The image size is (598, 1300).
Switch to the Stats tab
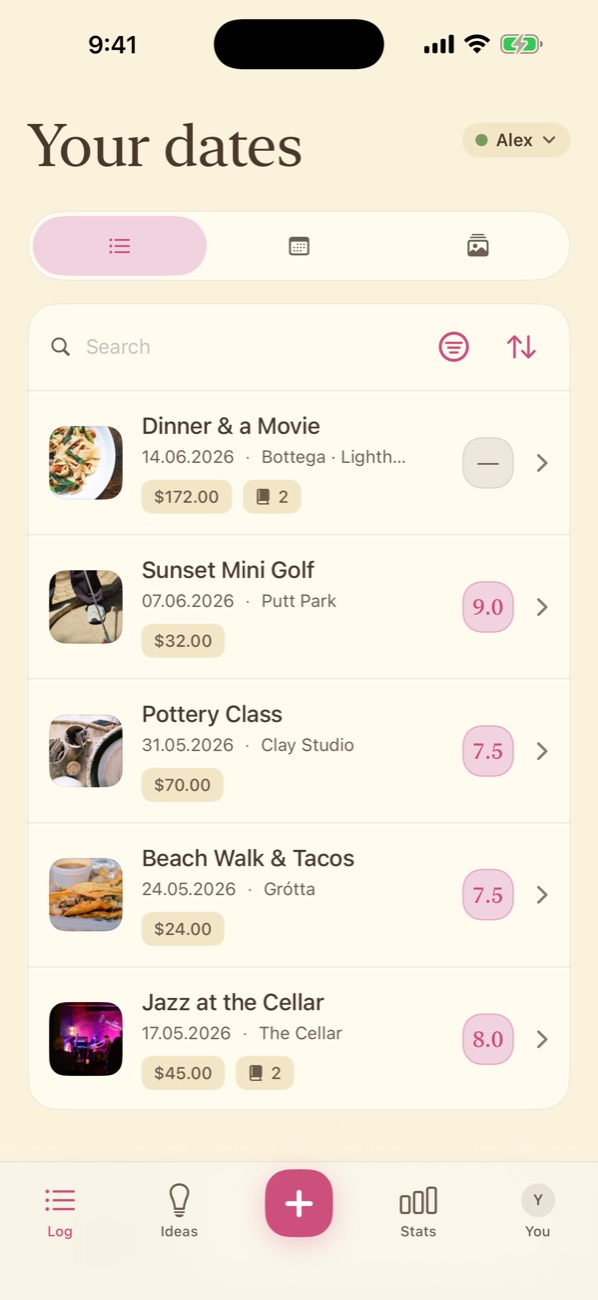click(418, 1211)
